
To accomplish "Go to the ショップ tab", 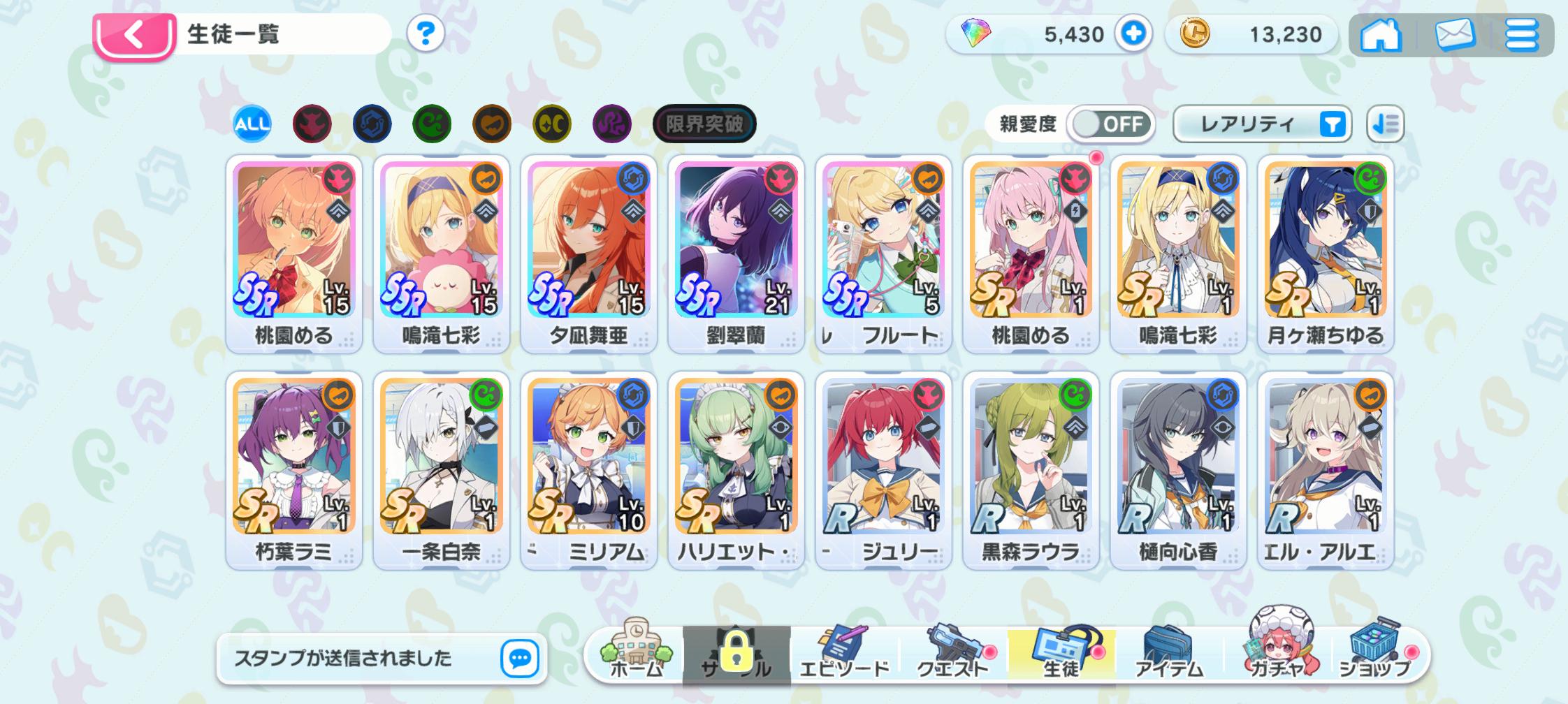I will [x=1375, y=654].
